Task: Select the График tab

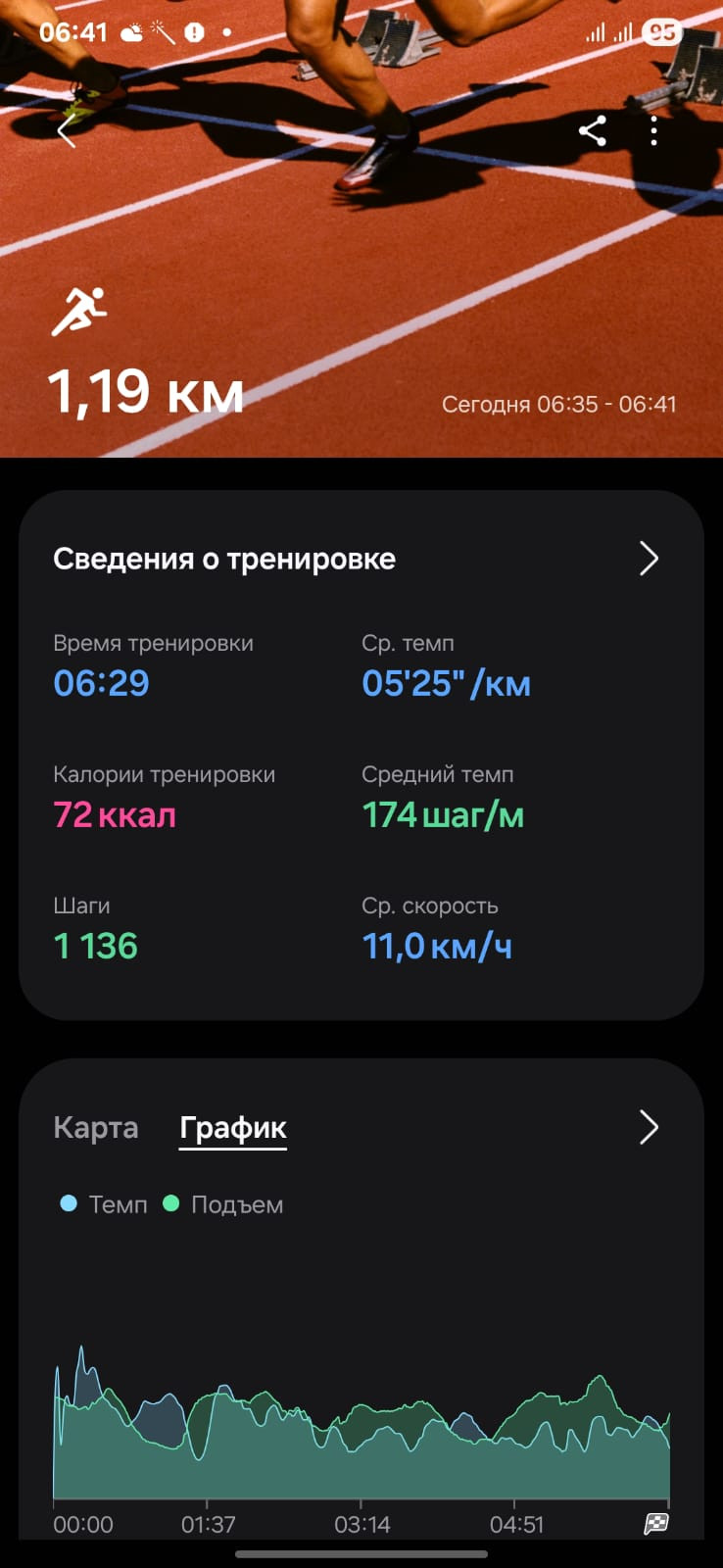Action: (233, 1128)
